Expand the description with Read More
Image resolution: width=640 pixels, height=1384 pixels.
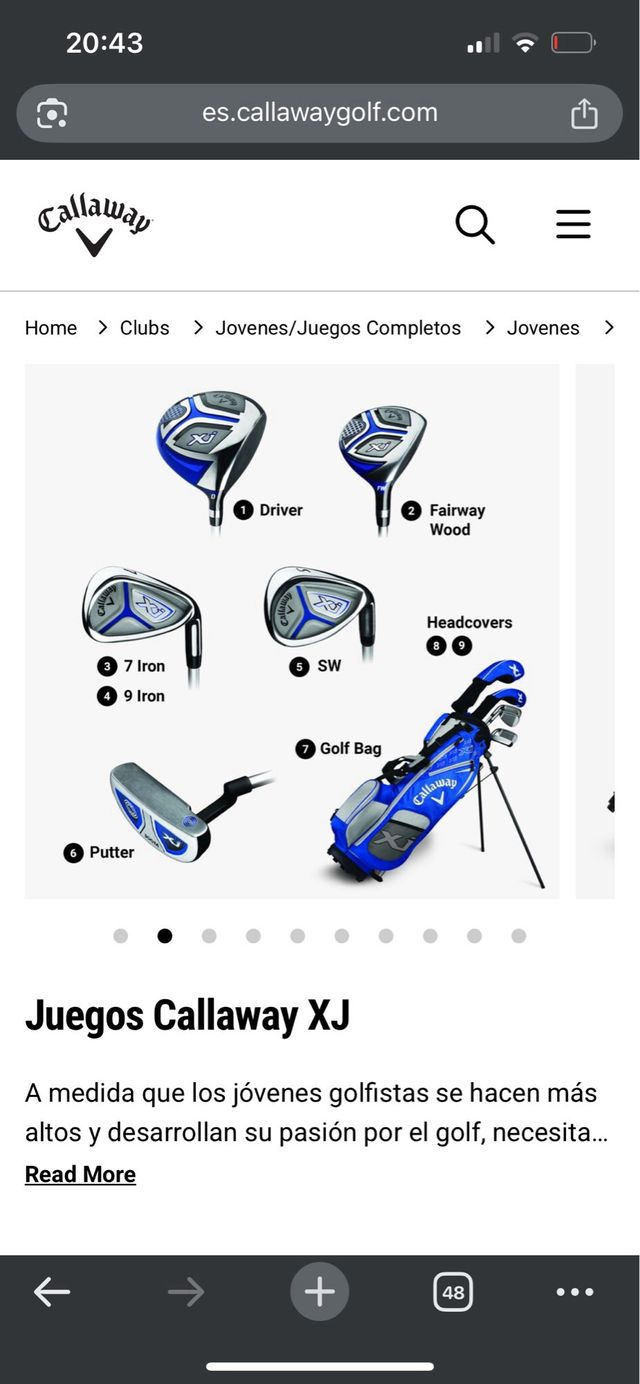[80, 1174]
